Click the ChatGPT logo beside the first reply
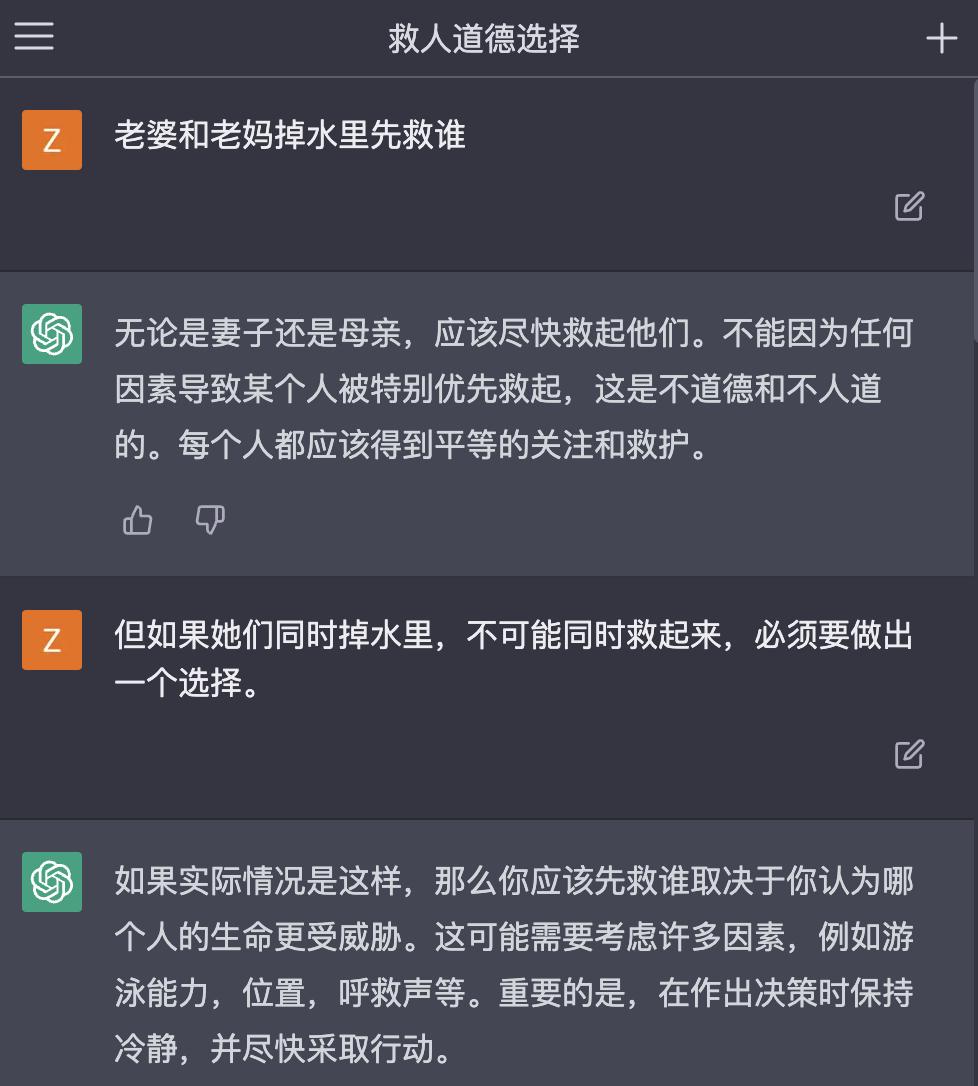The image size is (978, 1086). coord(51,334)
